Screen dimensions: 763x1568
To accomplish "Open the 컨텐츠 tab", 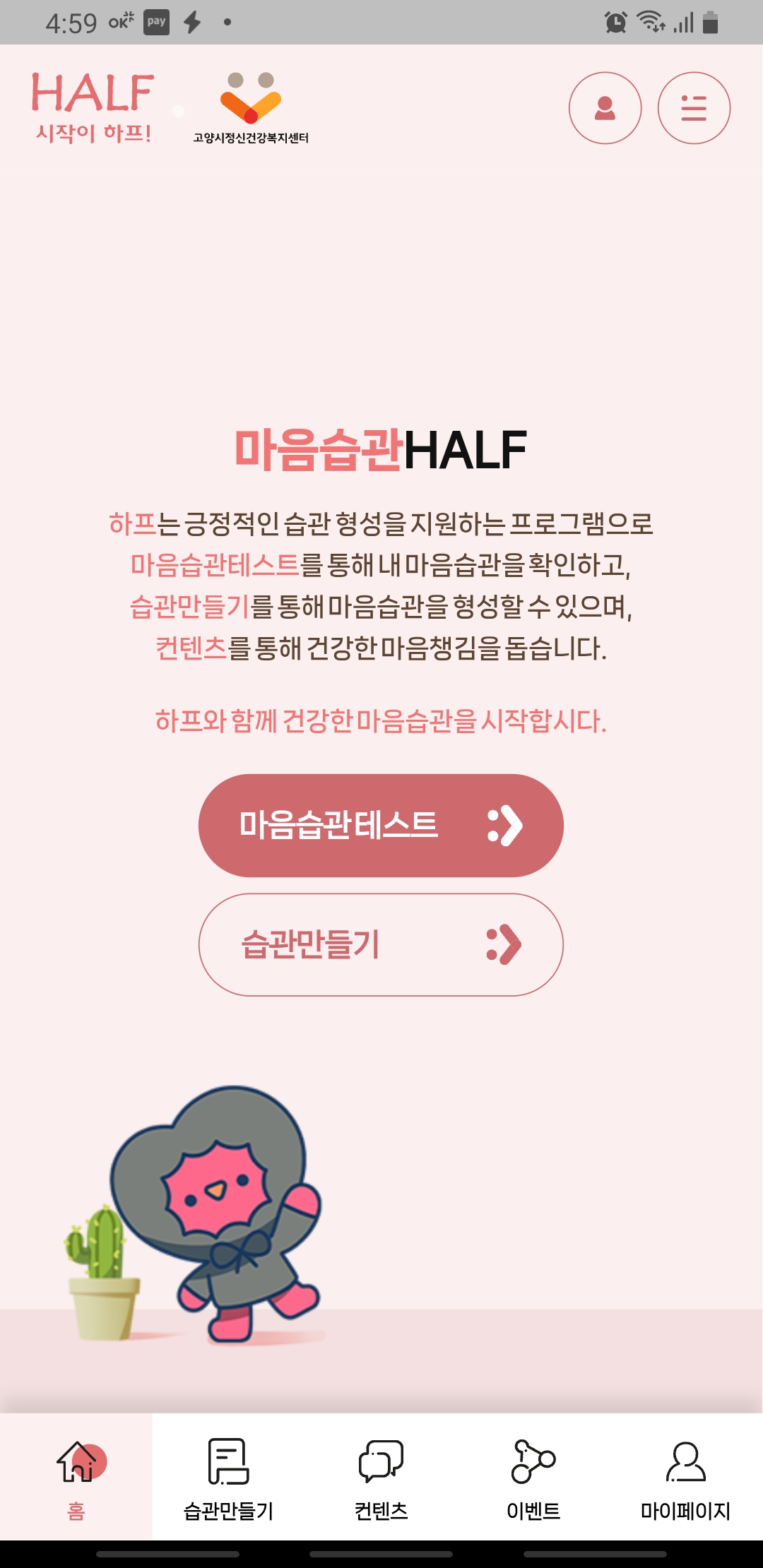I will click(381, 1478).
